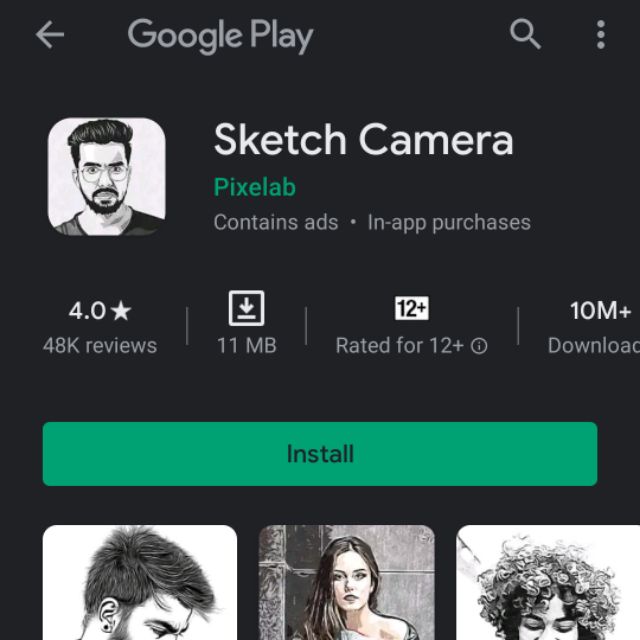Go back from the app page

click(x=49, y=36)
